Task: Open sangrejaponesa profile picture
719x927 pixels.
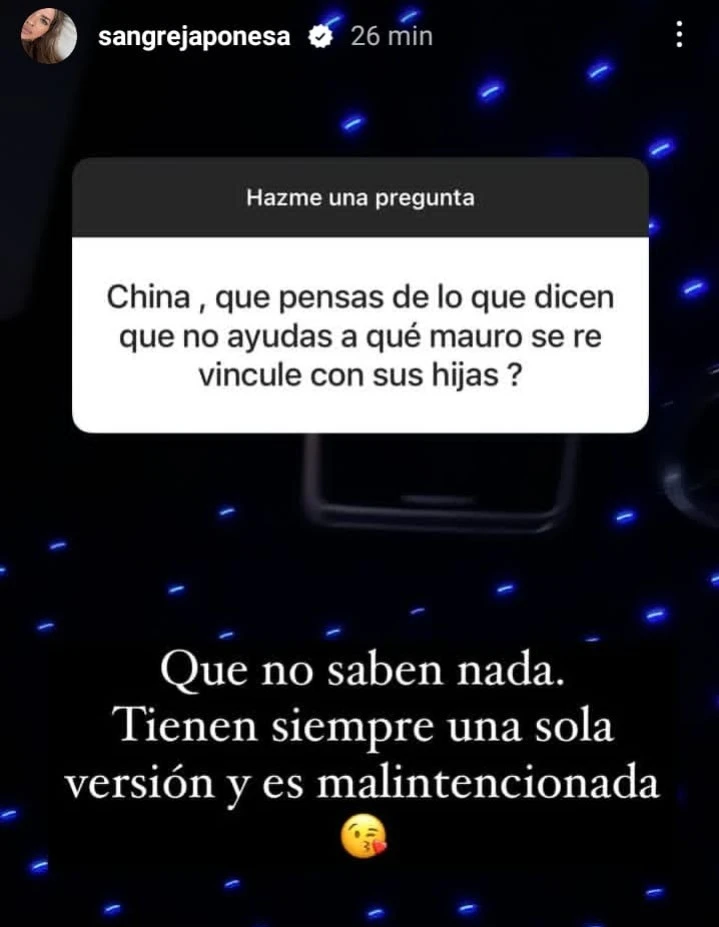Action: 48,36
